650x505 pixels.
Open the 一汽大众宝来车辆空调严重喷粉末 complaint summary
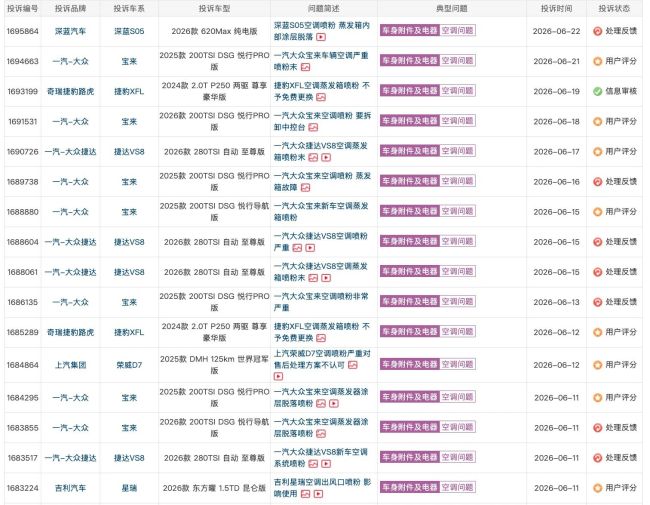(x=321, y=61)
